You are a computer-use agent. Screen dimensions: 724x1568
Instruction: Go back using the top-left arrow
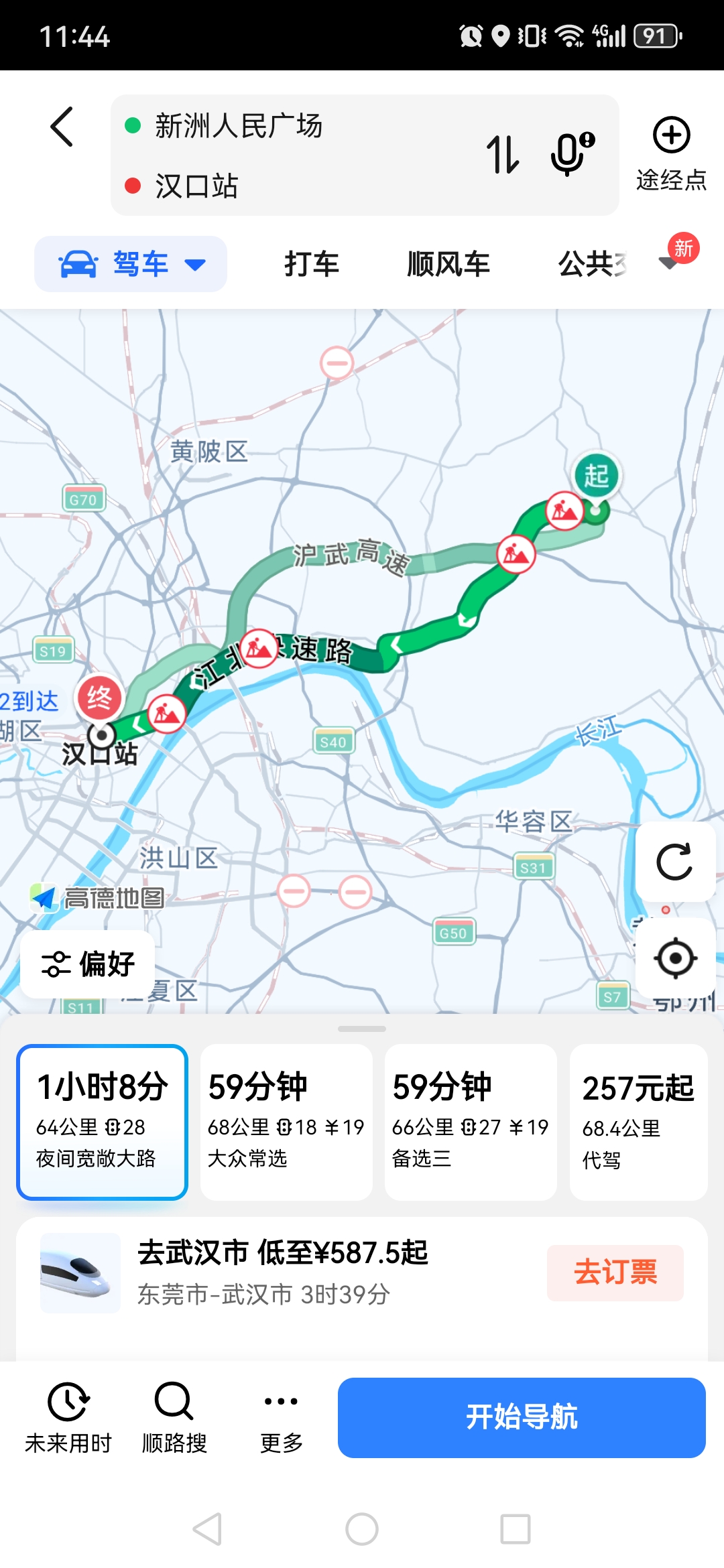[x=62, y=127]
